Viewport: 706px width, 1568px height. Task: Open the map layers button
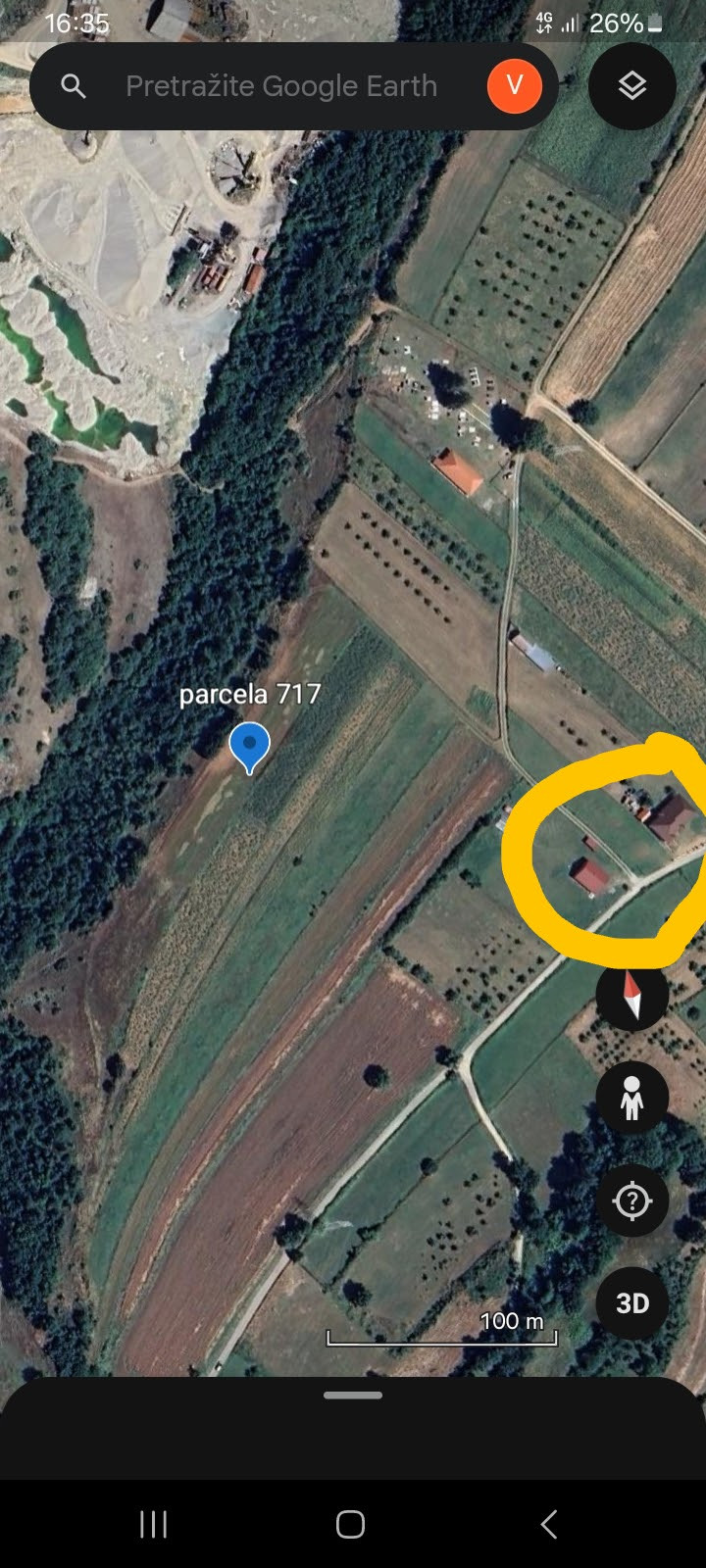[632, 86]
